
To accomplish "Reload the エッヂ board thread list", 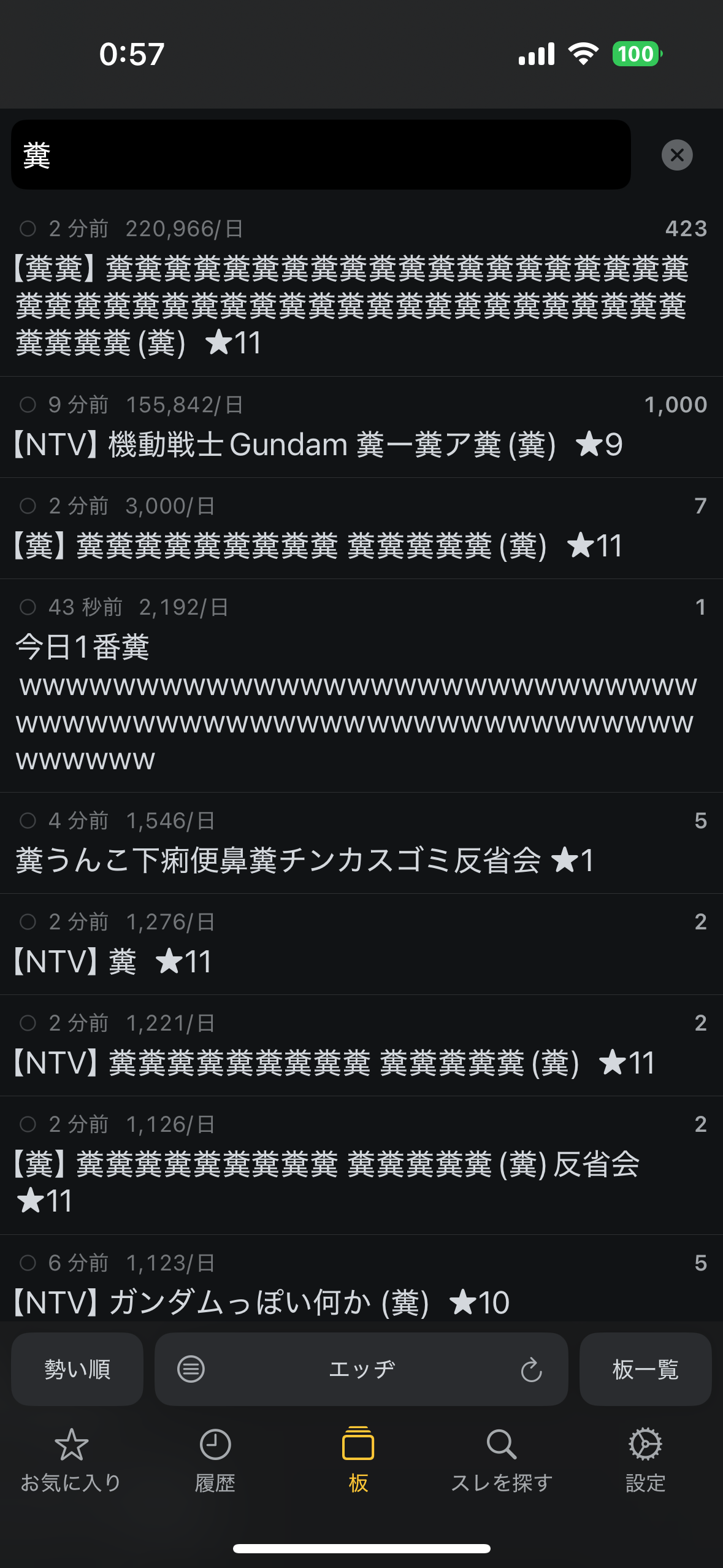I will (531, 1369).
